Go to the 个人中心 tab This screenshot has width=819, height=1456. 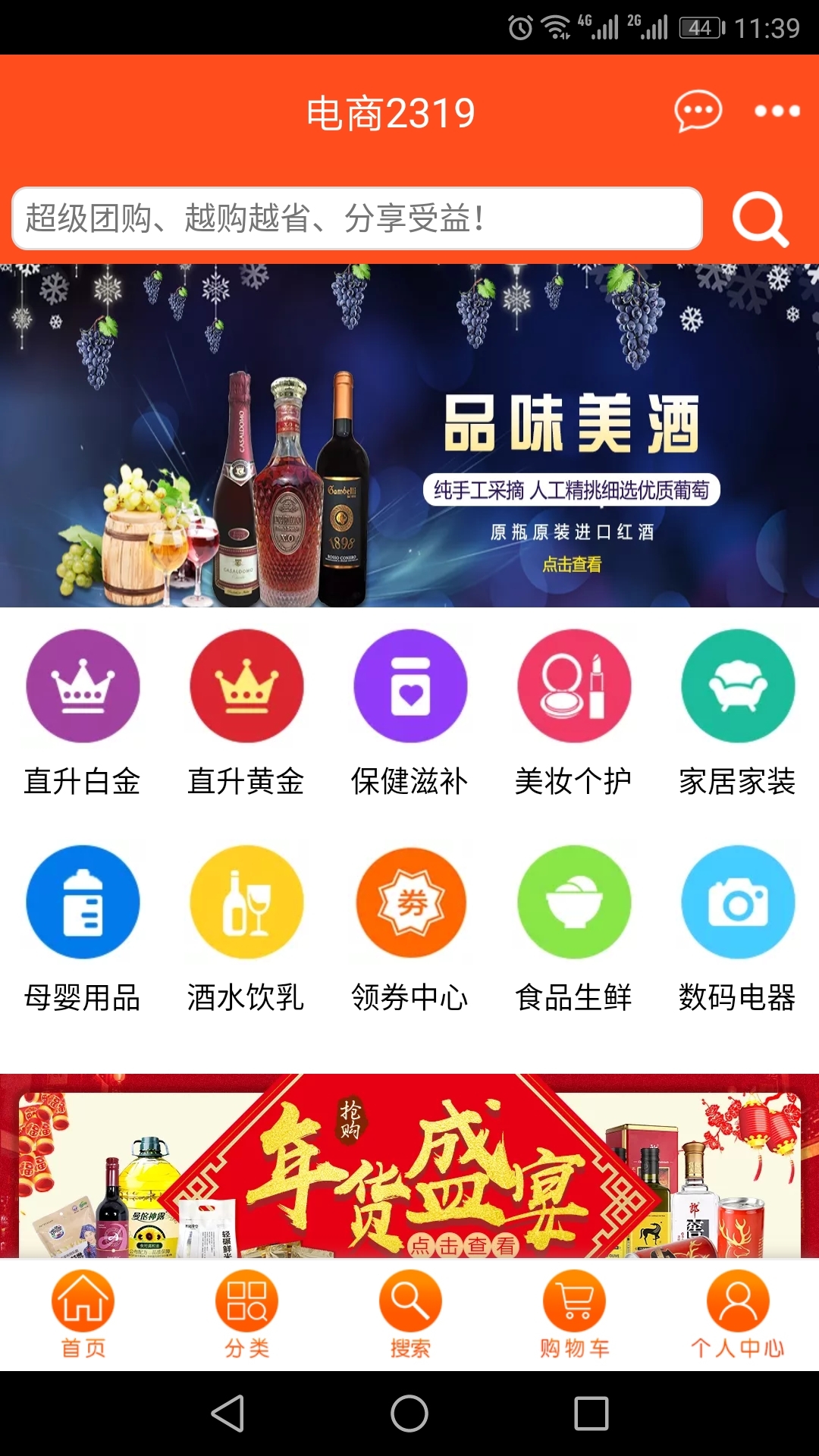[738, 1313]
